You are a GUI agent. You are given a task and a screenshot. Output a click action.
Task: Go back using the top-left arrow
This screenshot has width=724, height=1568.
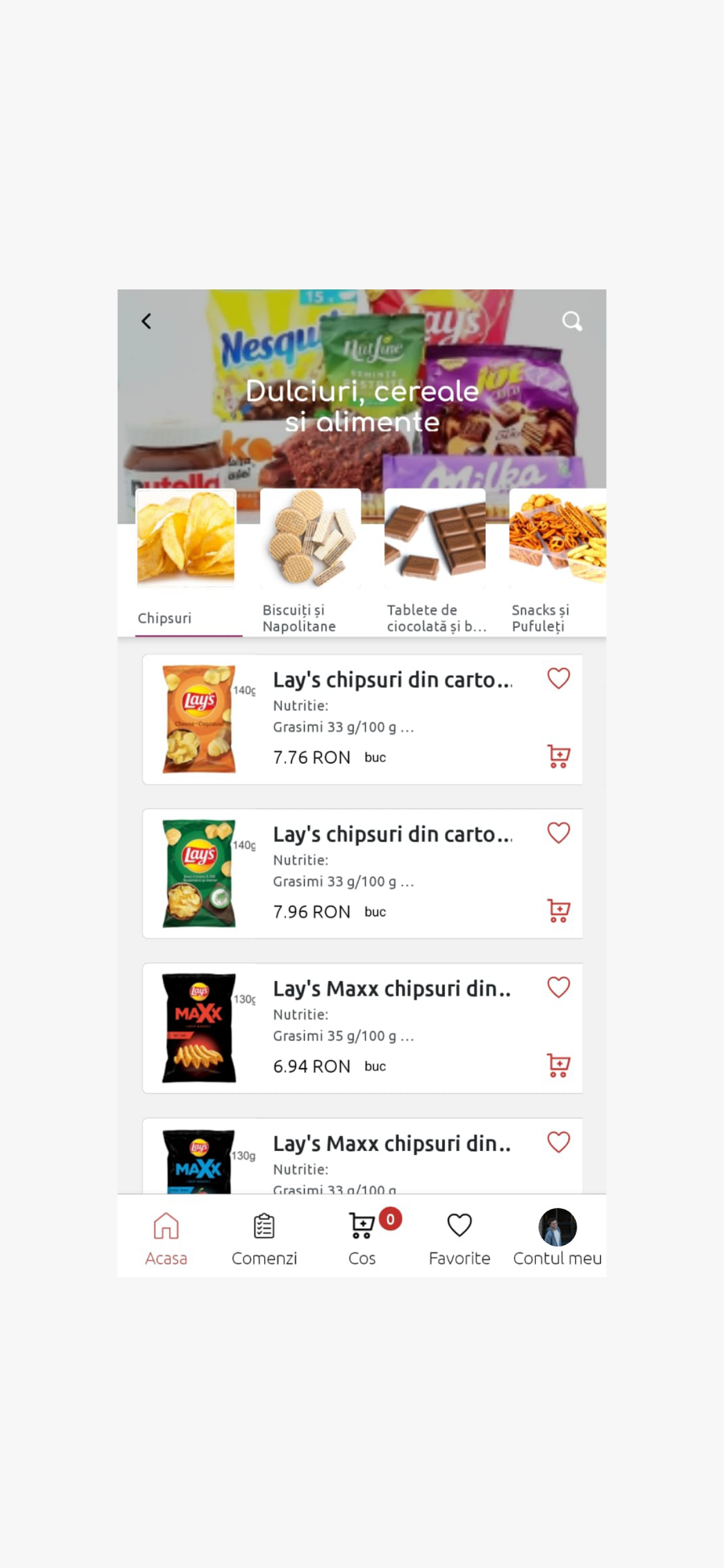point(147,321)
